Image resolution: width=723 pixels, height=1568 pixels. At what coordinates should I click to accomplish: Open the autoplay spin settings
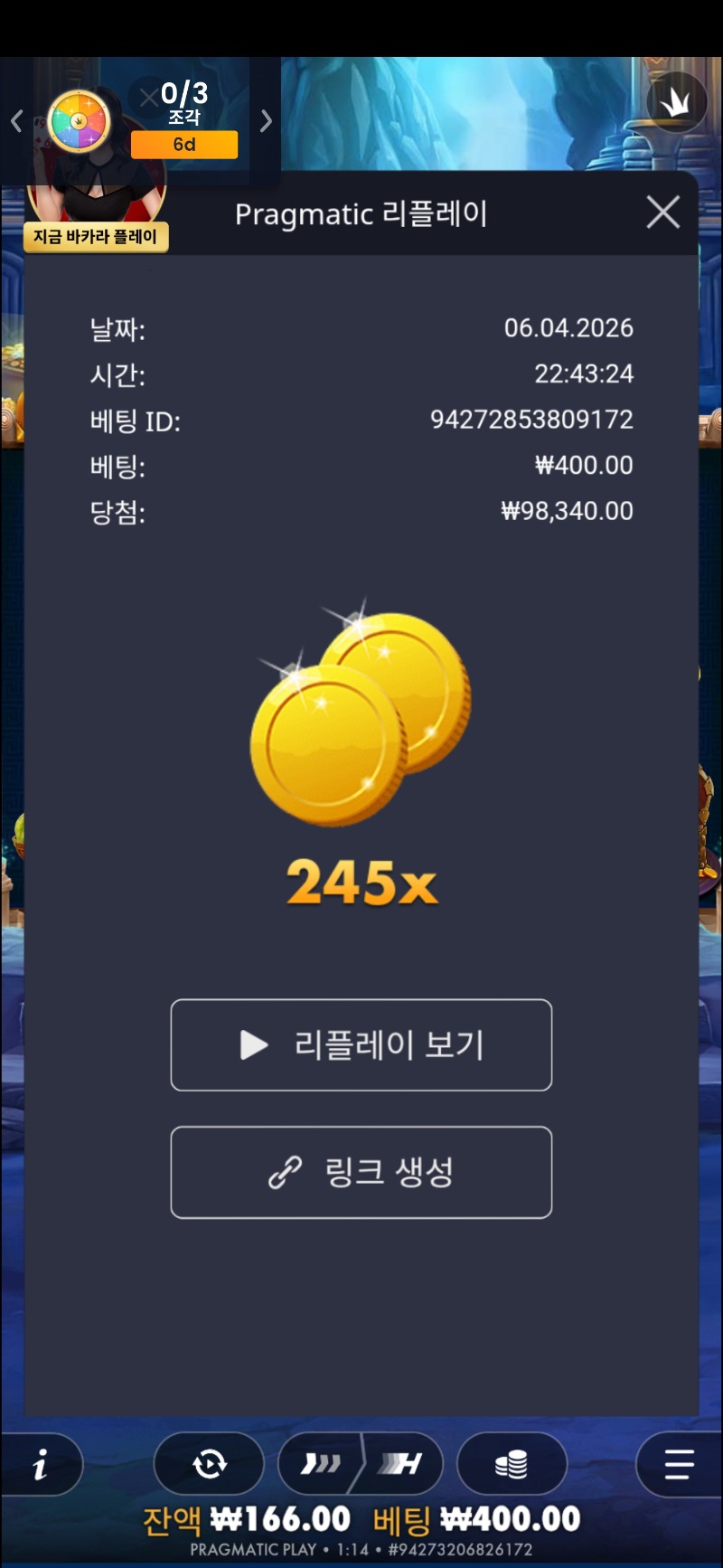(209, 1464)
